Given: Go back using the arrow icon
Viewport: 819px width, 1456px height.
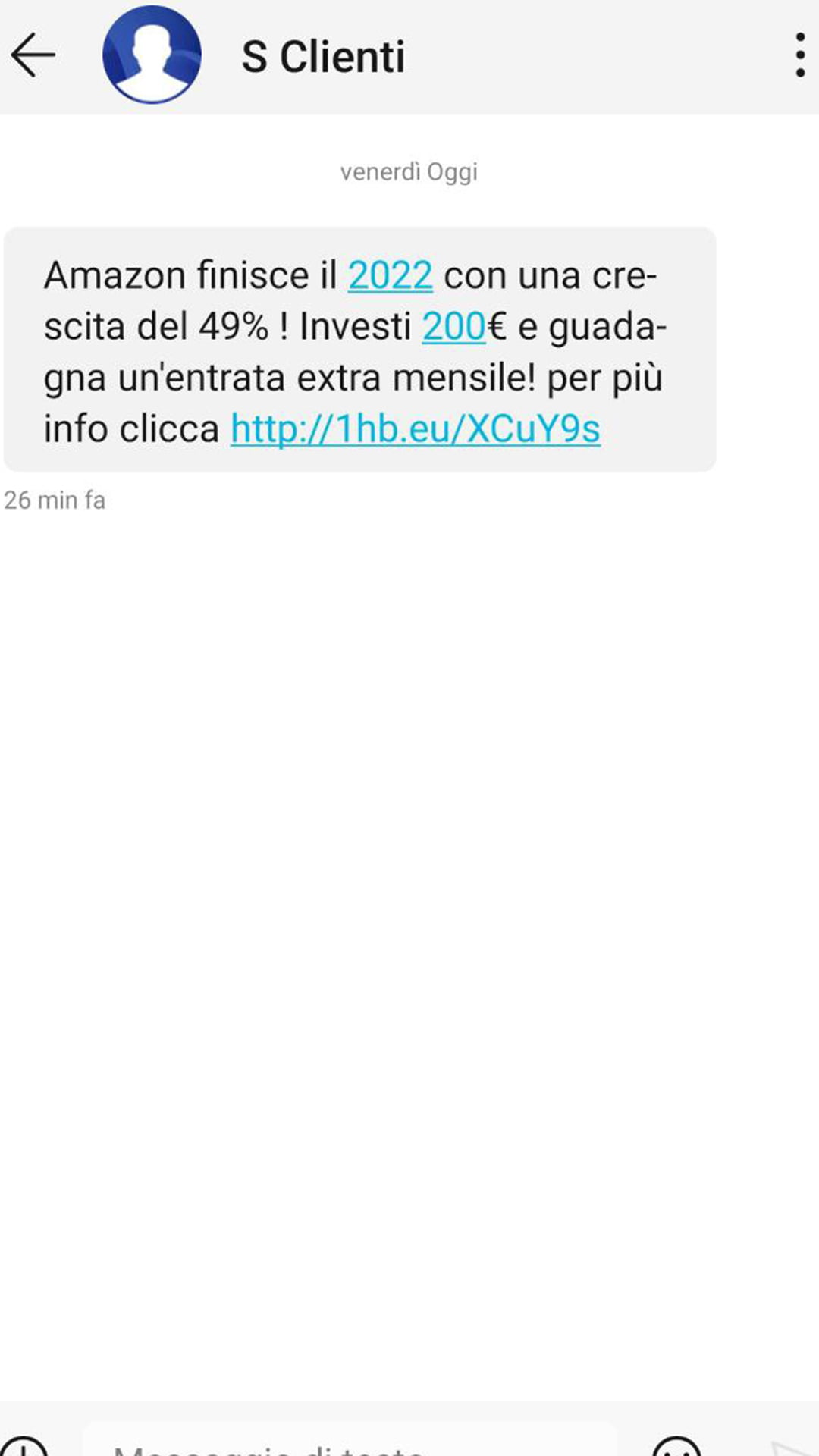Looking at the screenshot, I should [33, 55].
